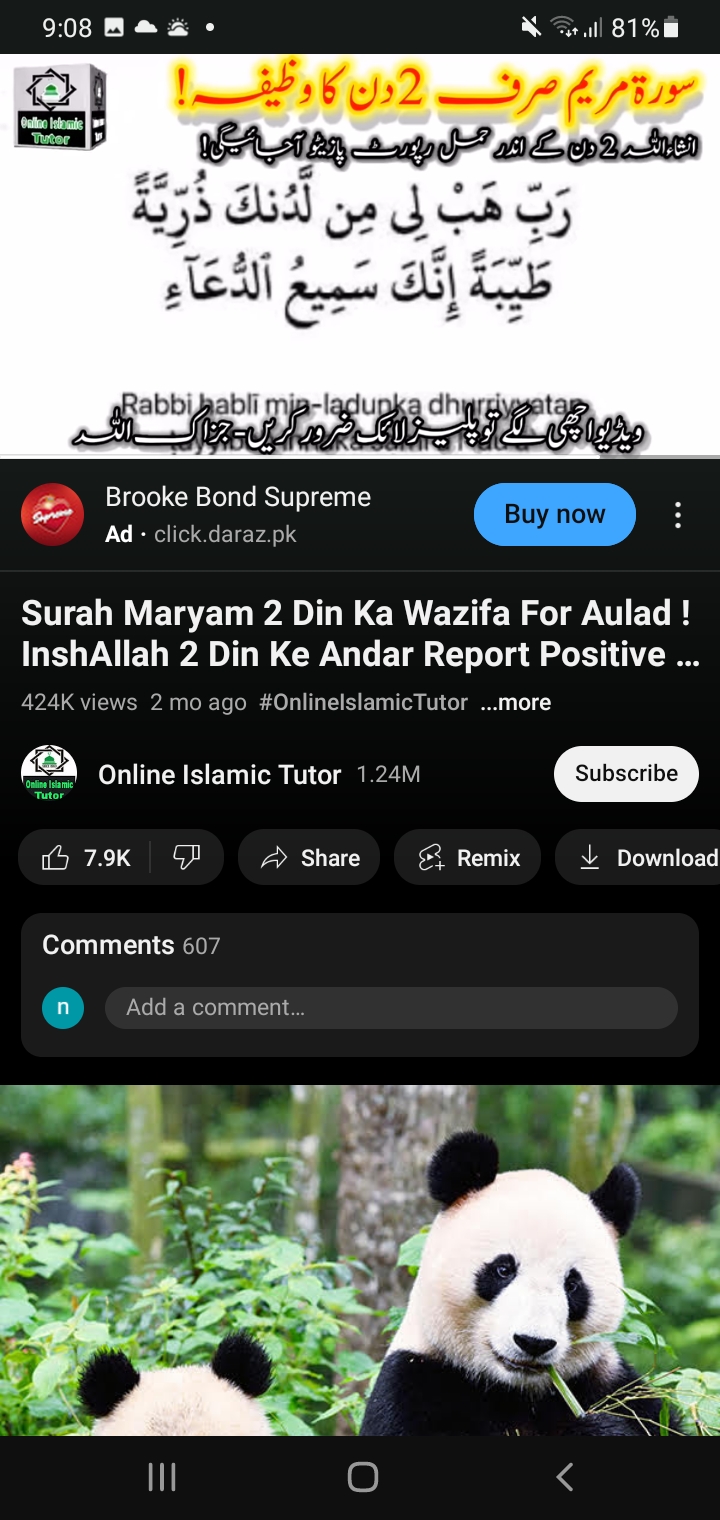
Task: Open the Brooke Bond Supreme ad link
Action: [x=238, y=513]
